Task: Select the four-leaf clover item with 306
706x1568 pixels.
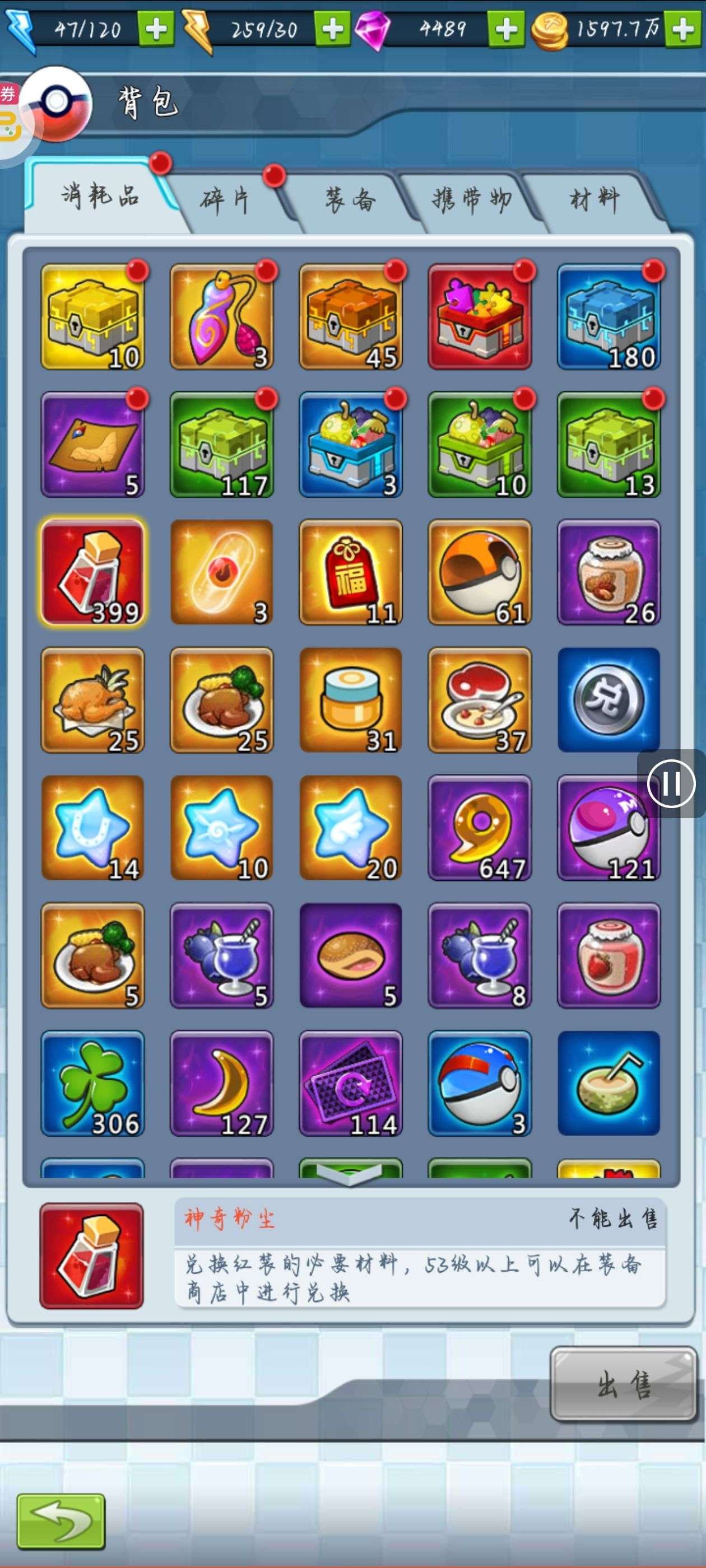Action: click(92, 1083)
